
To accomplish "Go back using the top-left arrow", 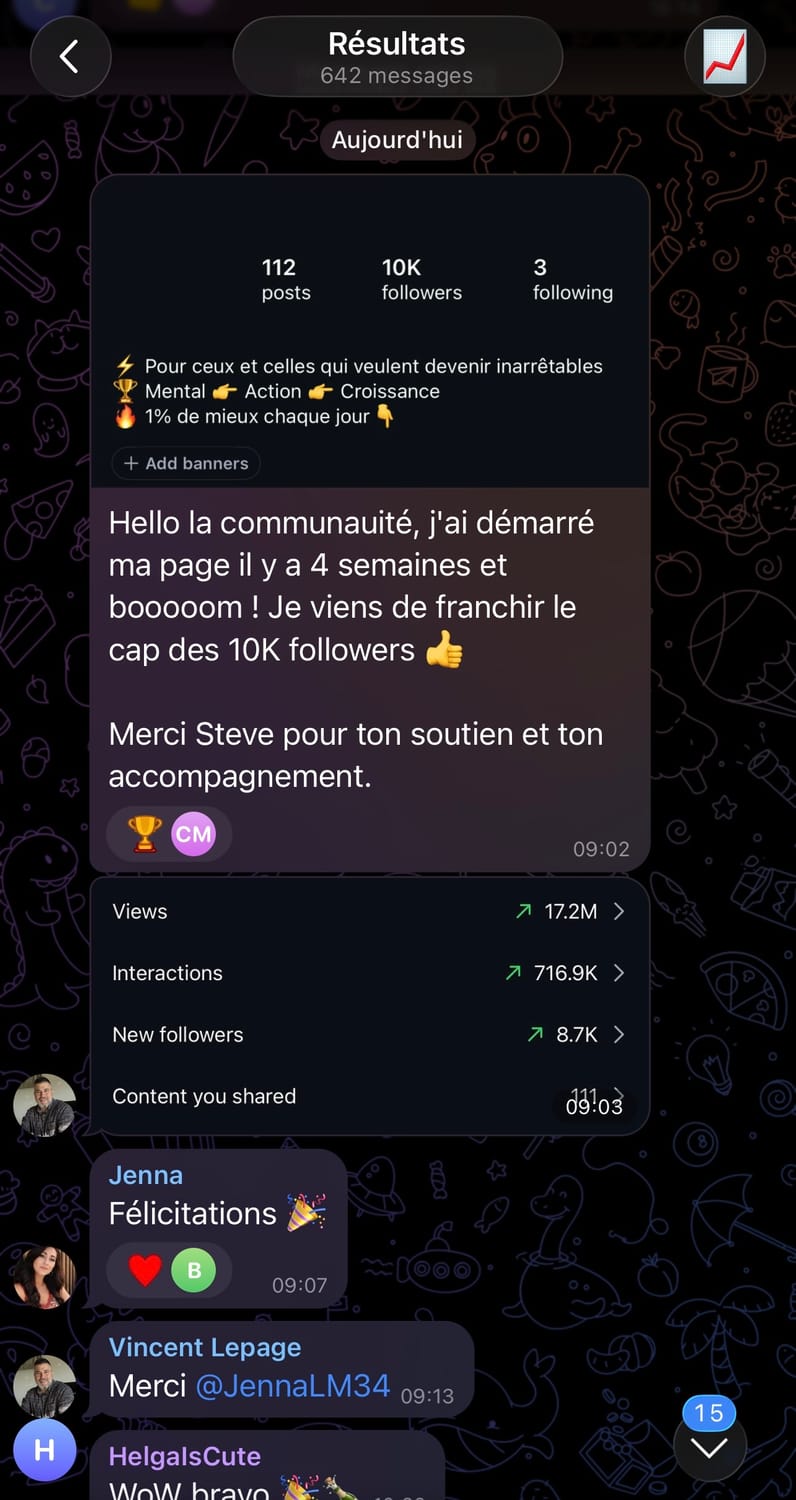I will [x=70, y=57].
